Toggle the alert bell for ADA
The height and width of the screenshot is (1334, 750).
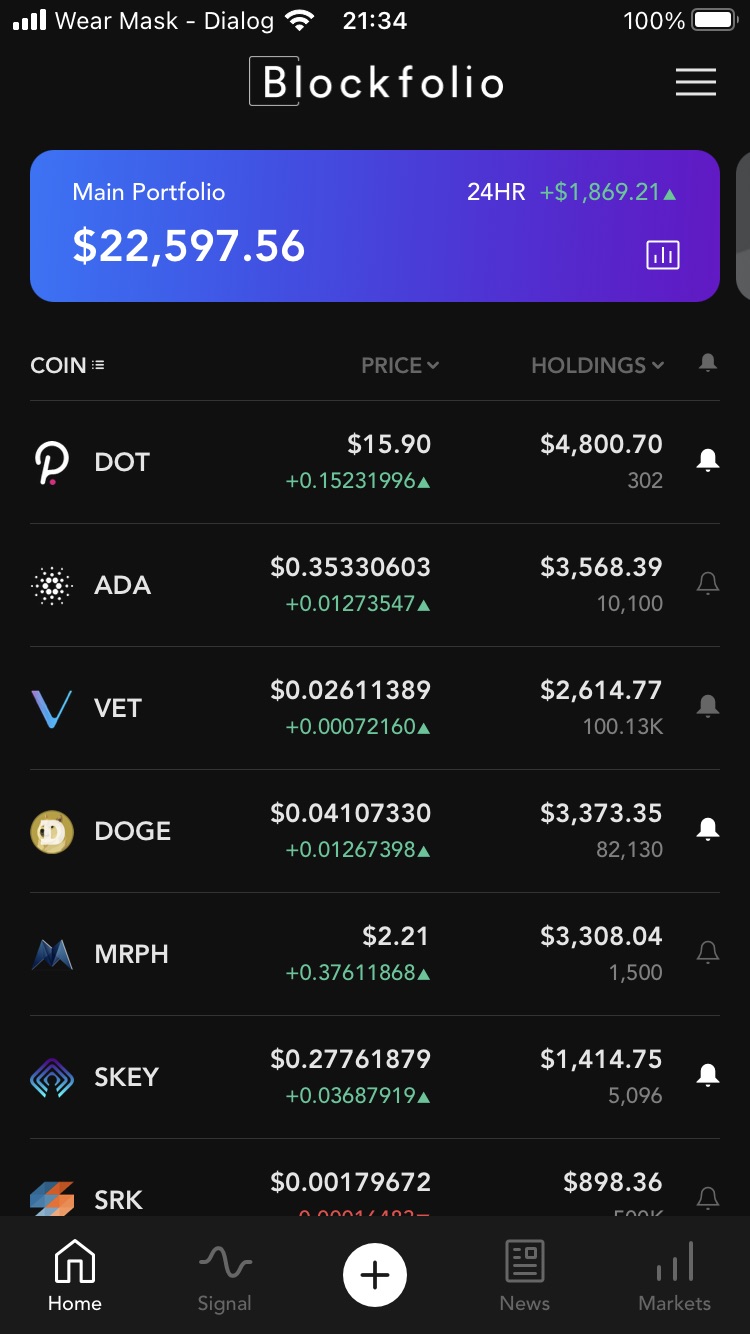click(x=707, y=583)
